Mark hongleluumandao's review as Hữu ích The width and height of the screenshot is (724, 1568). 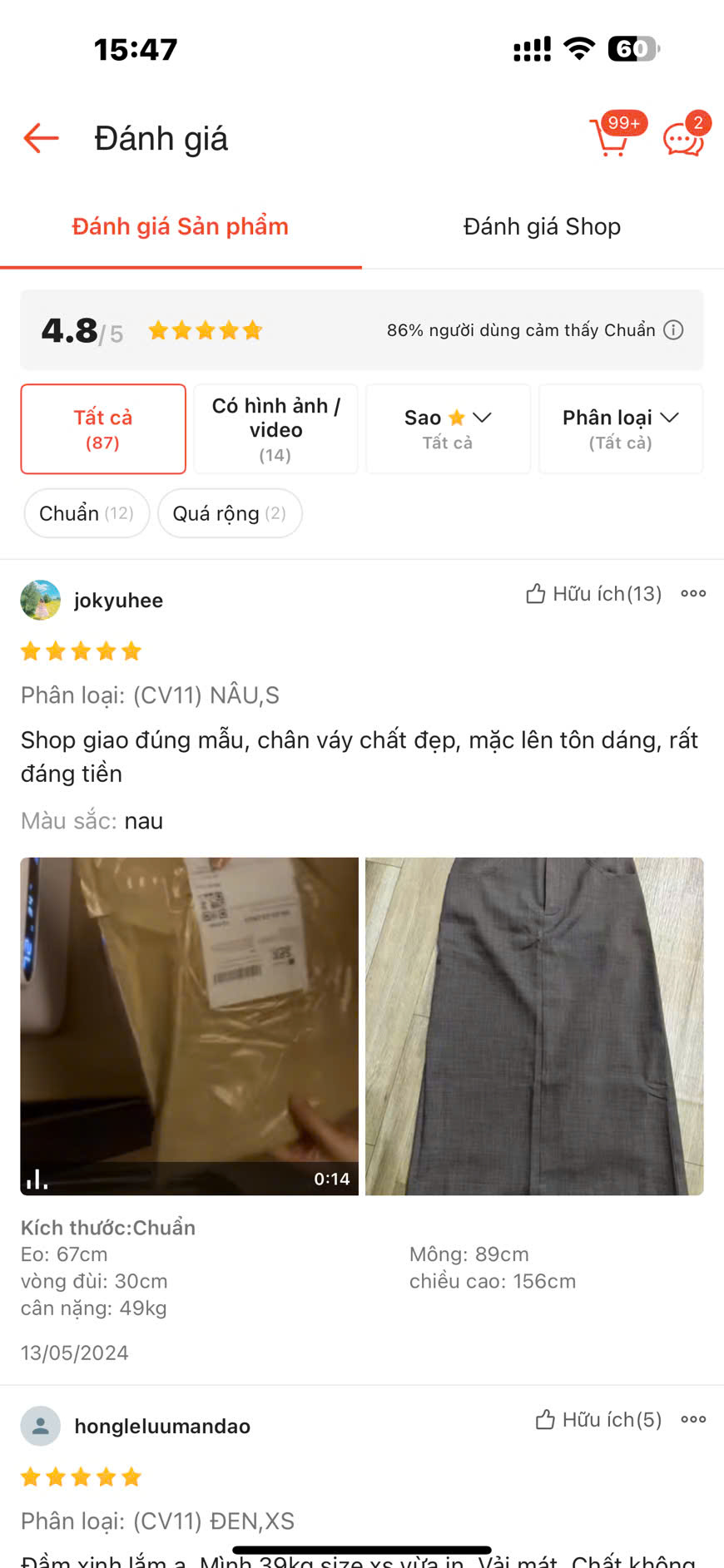598,1420
